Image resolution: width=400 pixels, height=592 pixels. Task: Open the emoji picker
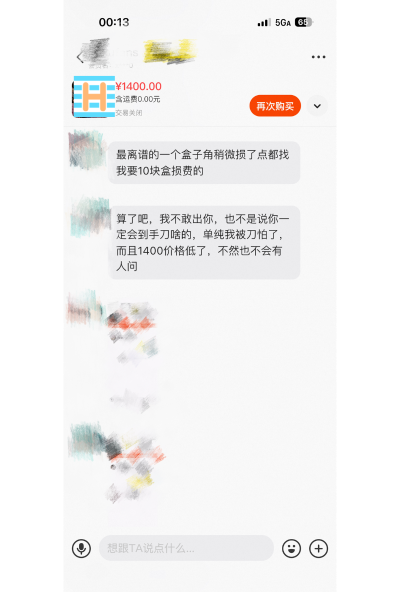291,548
